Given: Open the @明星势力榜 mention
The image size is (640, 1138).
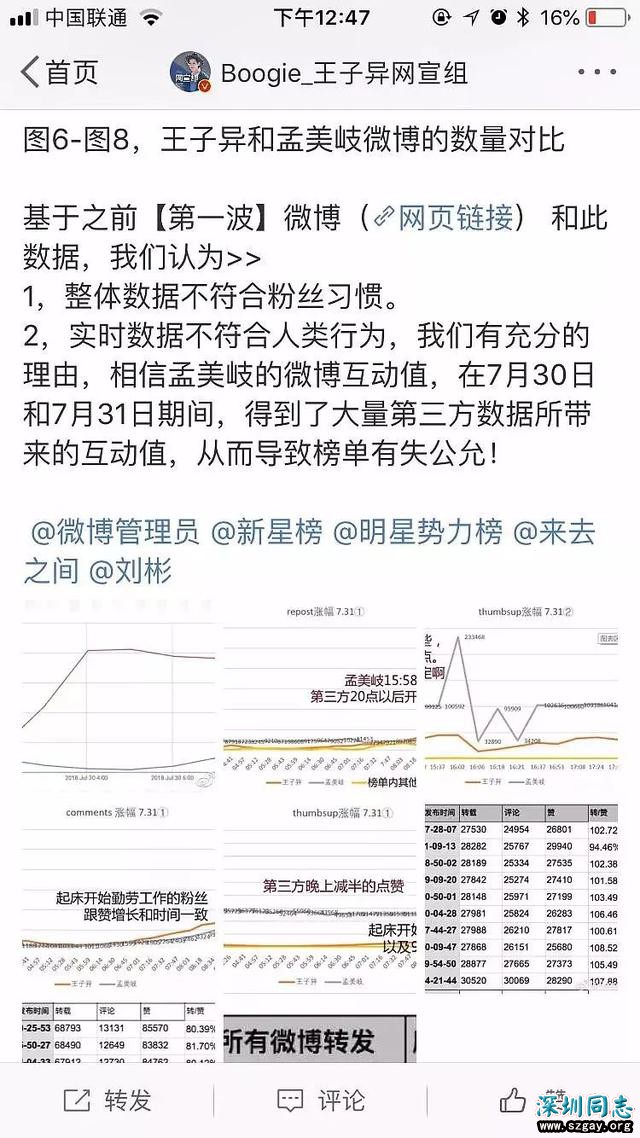Looking at the screenshot, I should tap(417, 531).
